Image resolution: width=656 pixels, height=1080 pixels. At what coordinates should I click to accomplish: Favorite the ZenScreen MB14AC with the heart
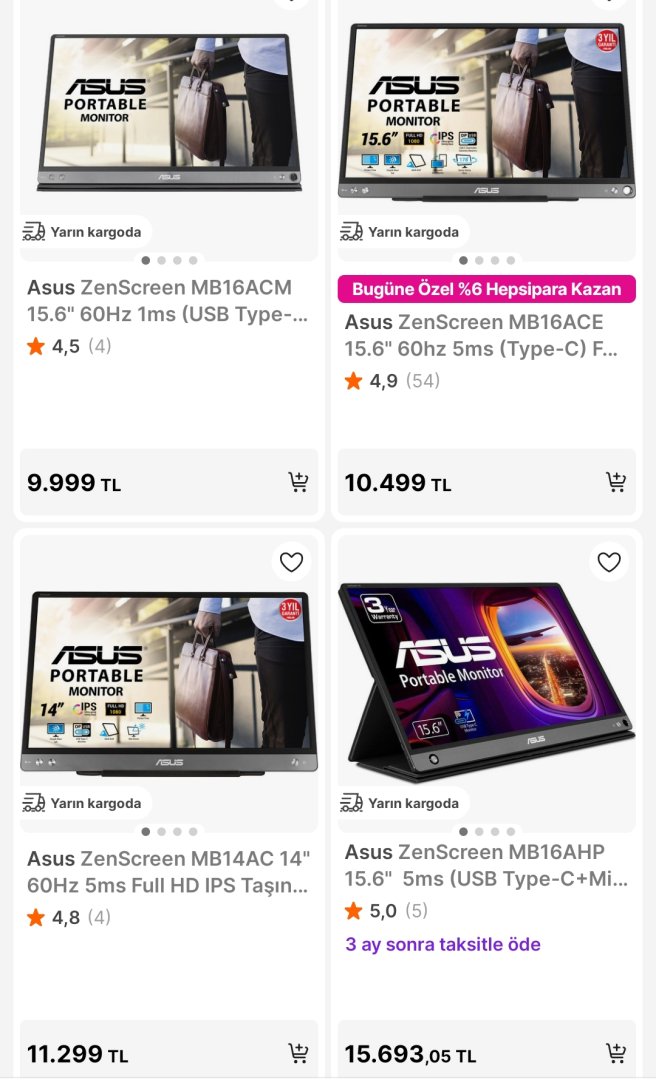tap(291, 562)
